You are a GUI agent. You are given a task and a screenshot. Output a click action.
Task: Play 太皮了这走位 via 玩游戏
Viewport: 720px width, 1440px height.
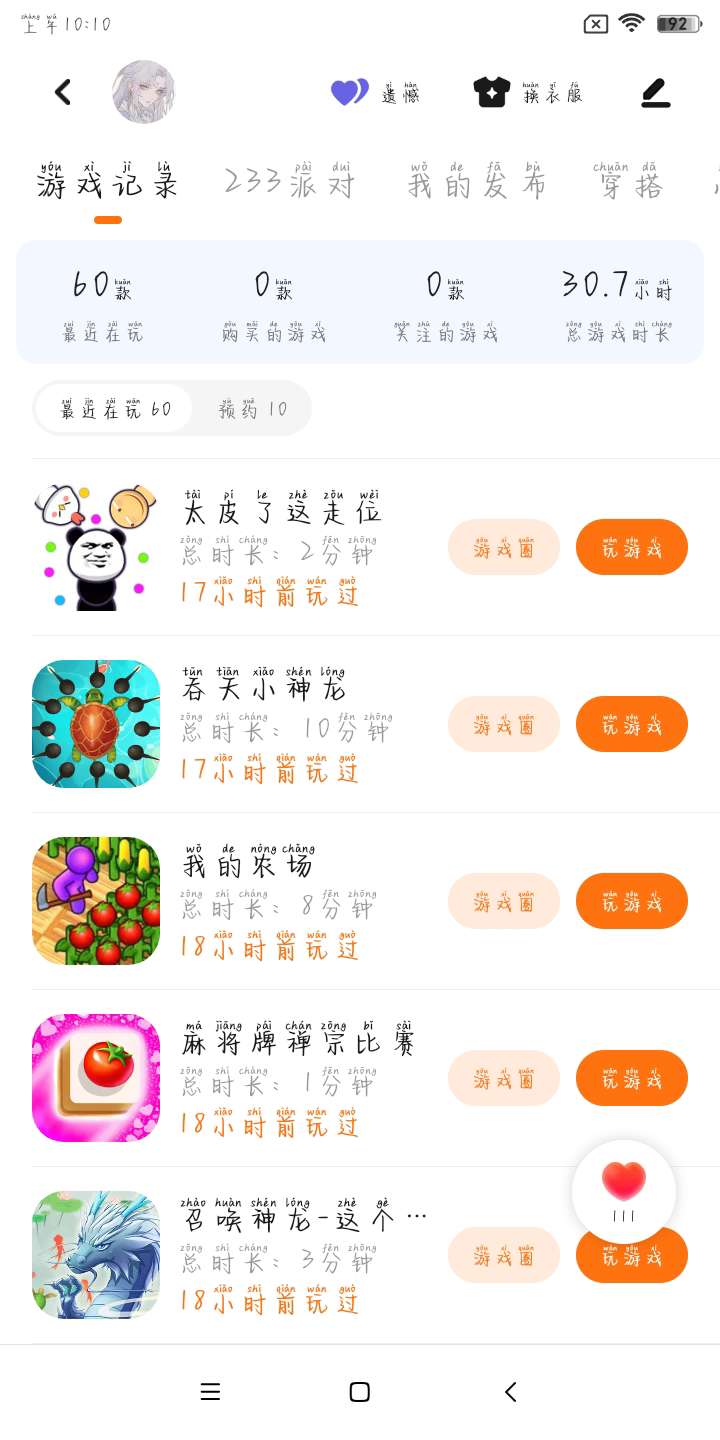click(x=632, y=547)
